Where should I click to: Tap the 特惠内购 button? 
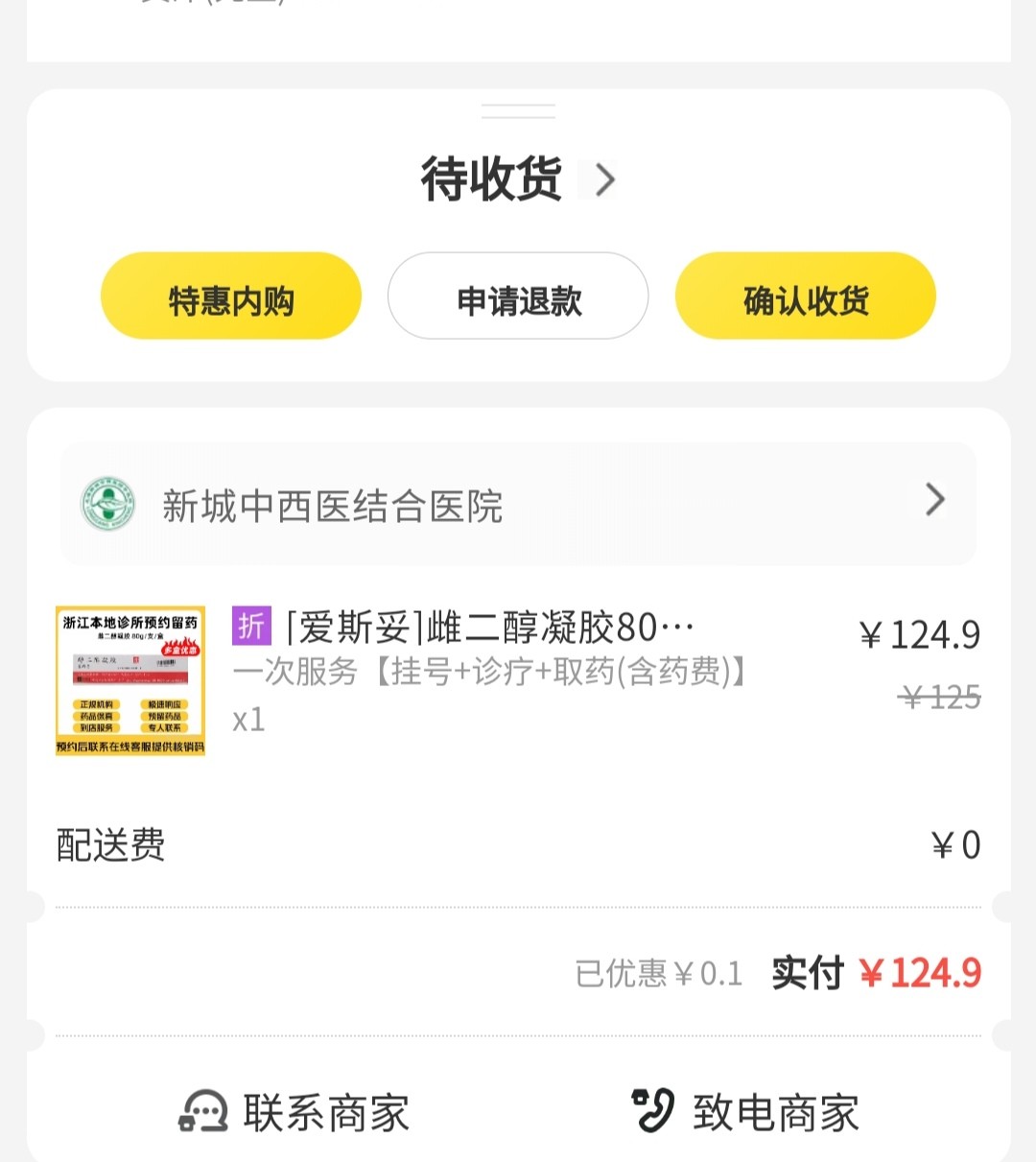point(231,296)
